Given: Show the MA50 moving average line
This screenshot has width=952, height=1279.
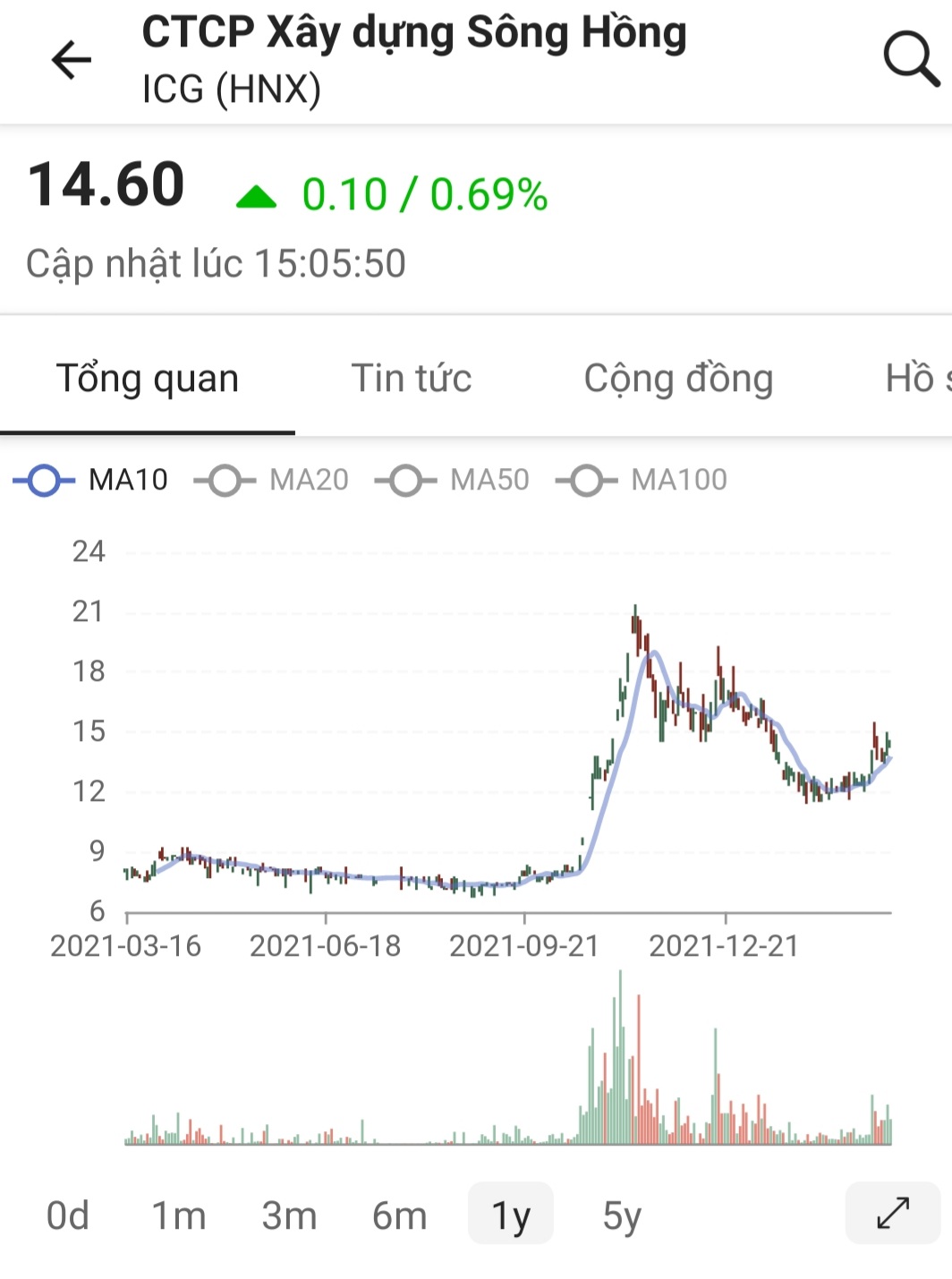Looking at the screenshot, I should pos(453,481).
